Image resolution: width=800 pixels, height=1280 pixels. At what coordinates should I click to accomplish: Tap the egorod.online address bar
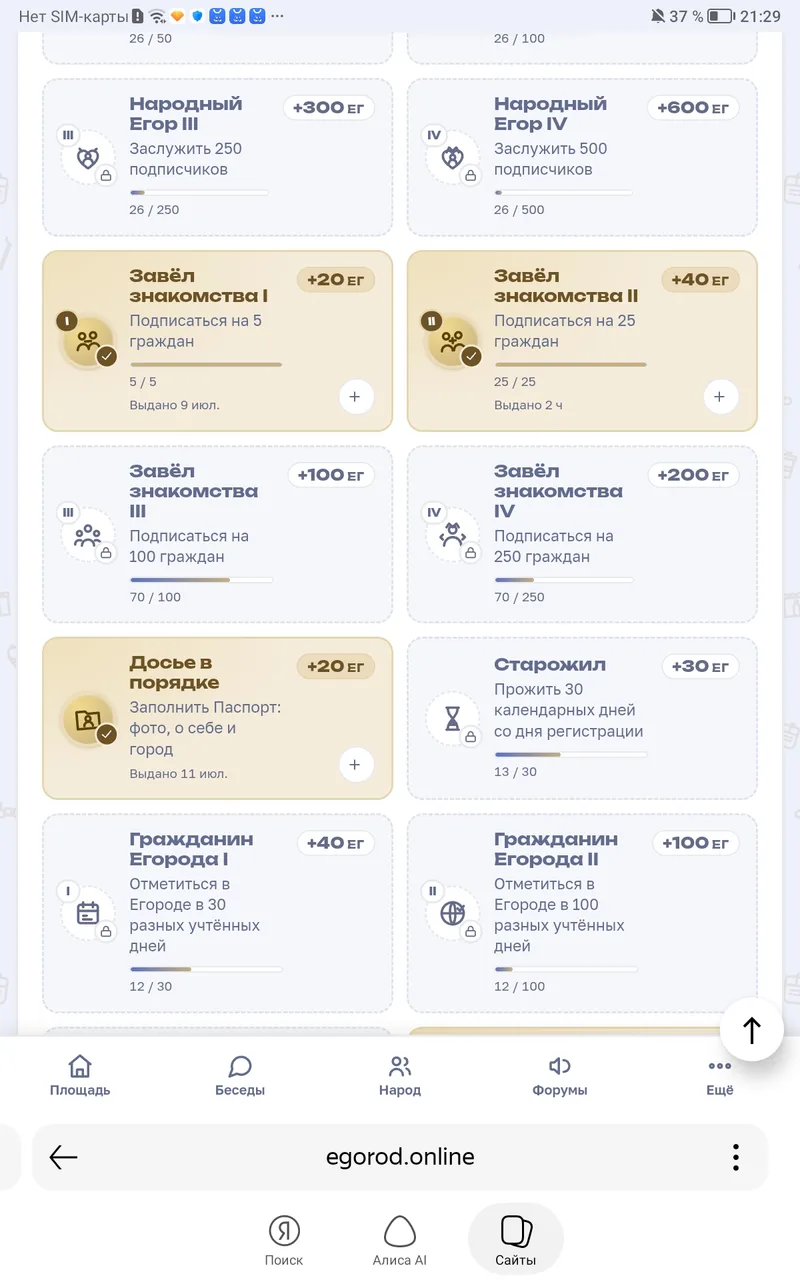click(x=400, y=1157)
